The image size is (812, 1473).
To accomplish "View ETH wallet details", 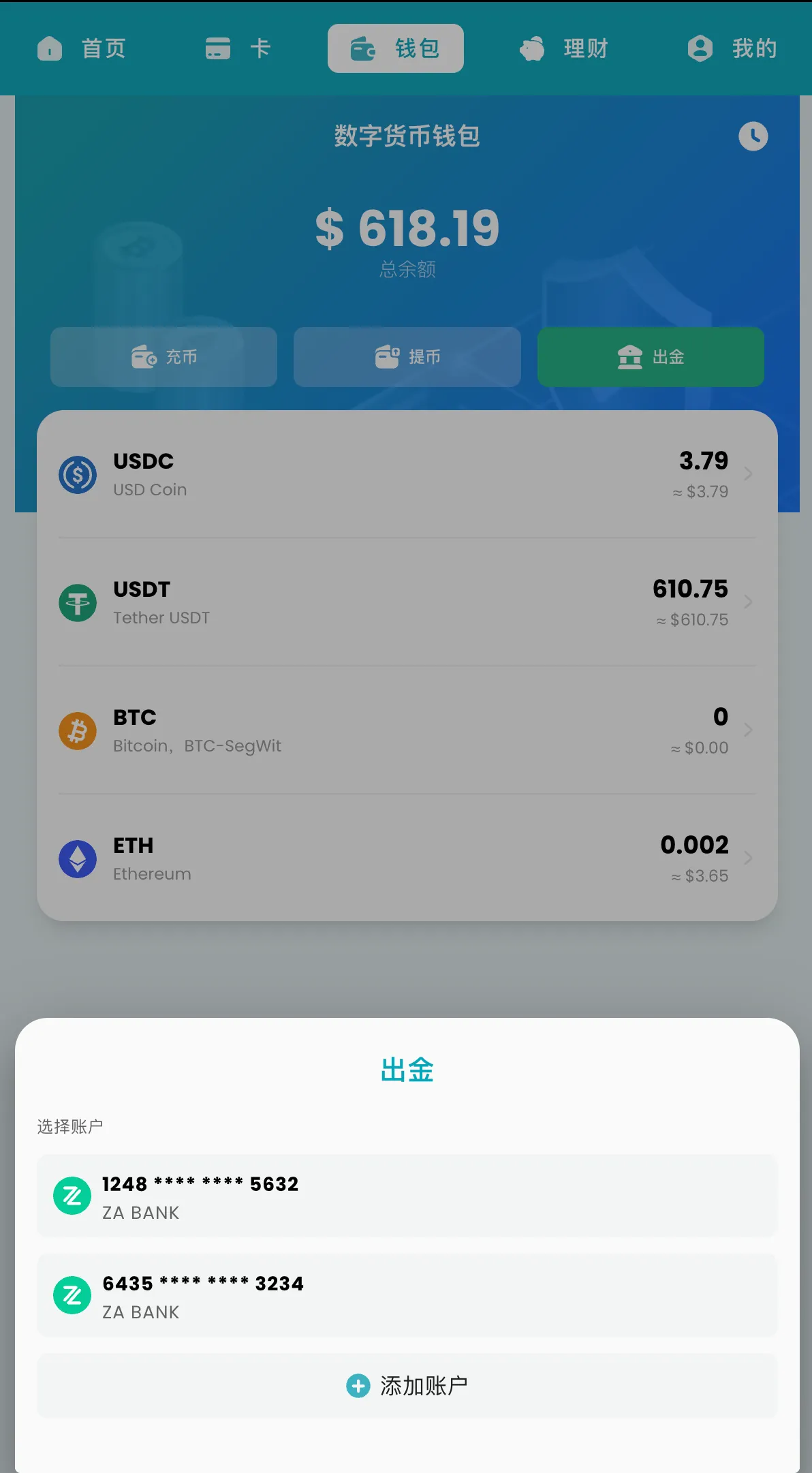I will pyautogui.click(x=407, y=858).
